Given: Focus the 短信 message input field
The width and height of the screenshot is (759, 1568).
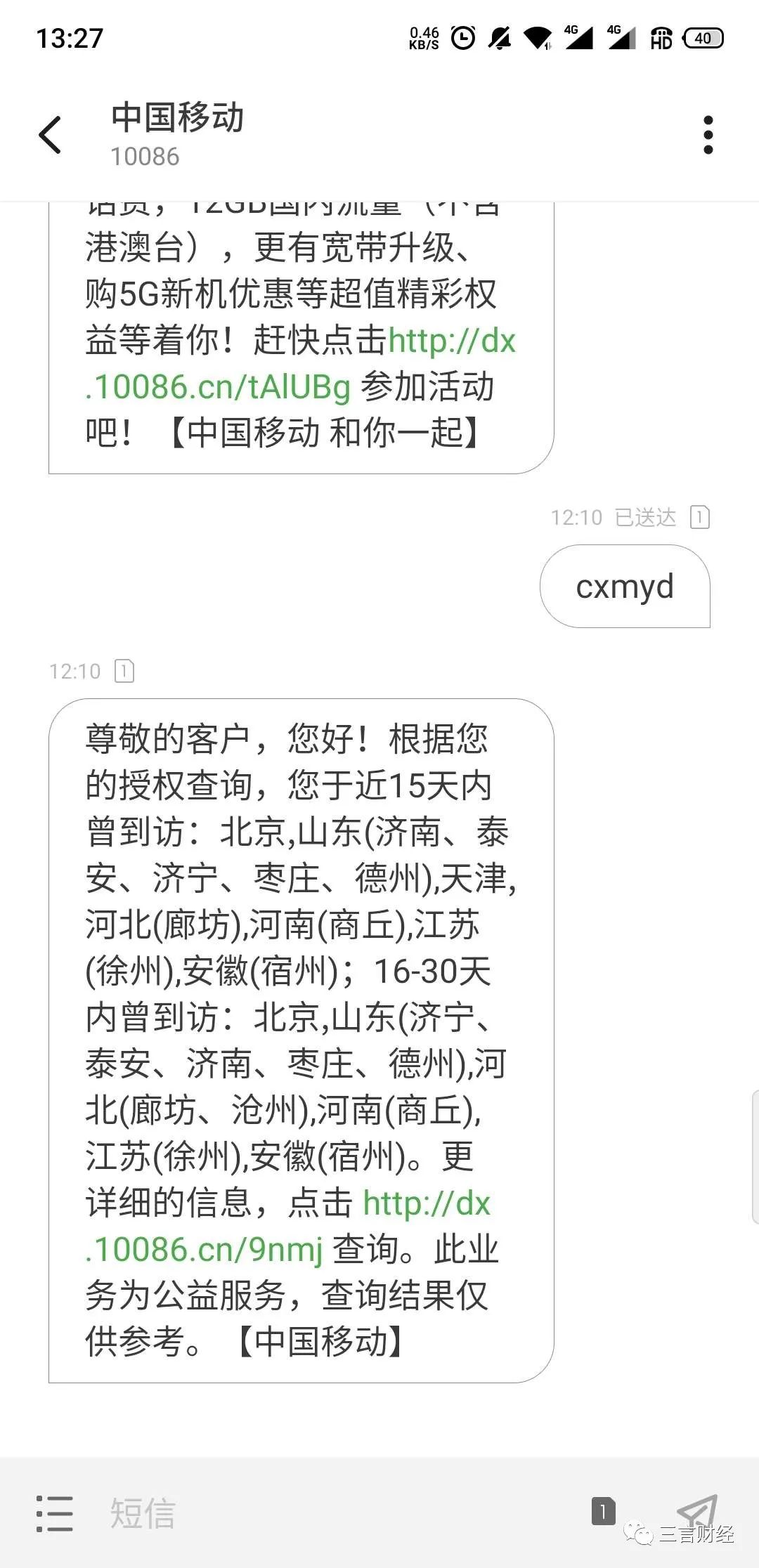Looking at the screenshot, I should 316,1513.
